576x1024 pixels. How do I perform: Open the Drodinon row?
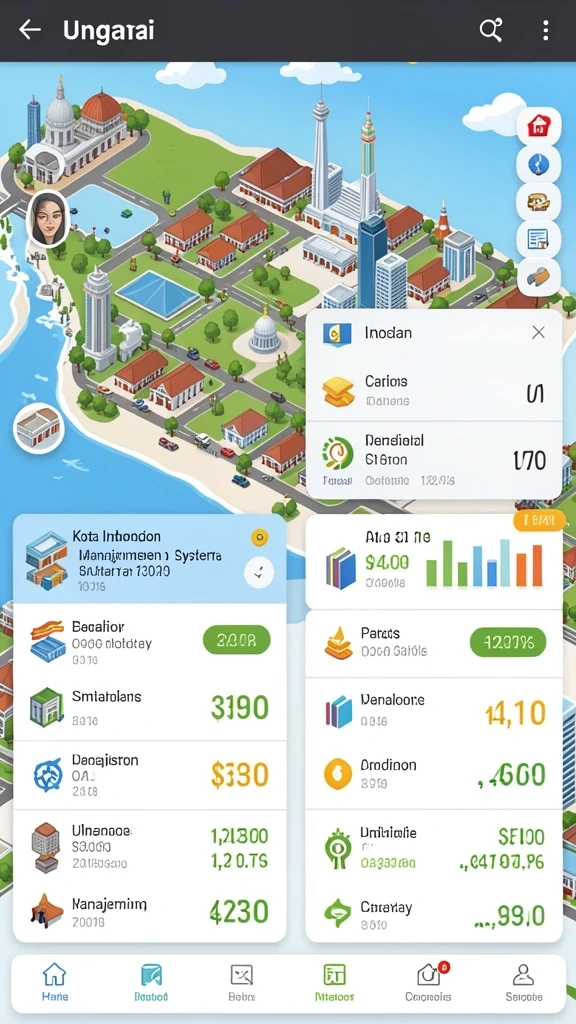click(434, 775)
